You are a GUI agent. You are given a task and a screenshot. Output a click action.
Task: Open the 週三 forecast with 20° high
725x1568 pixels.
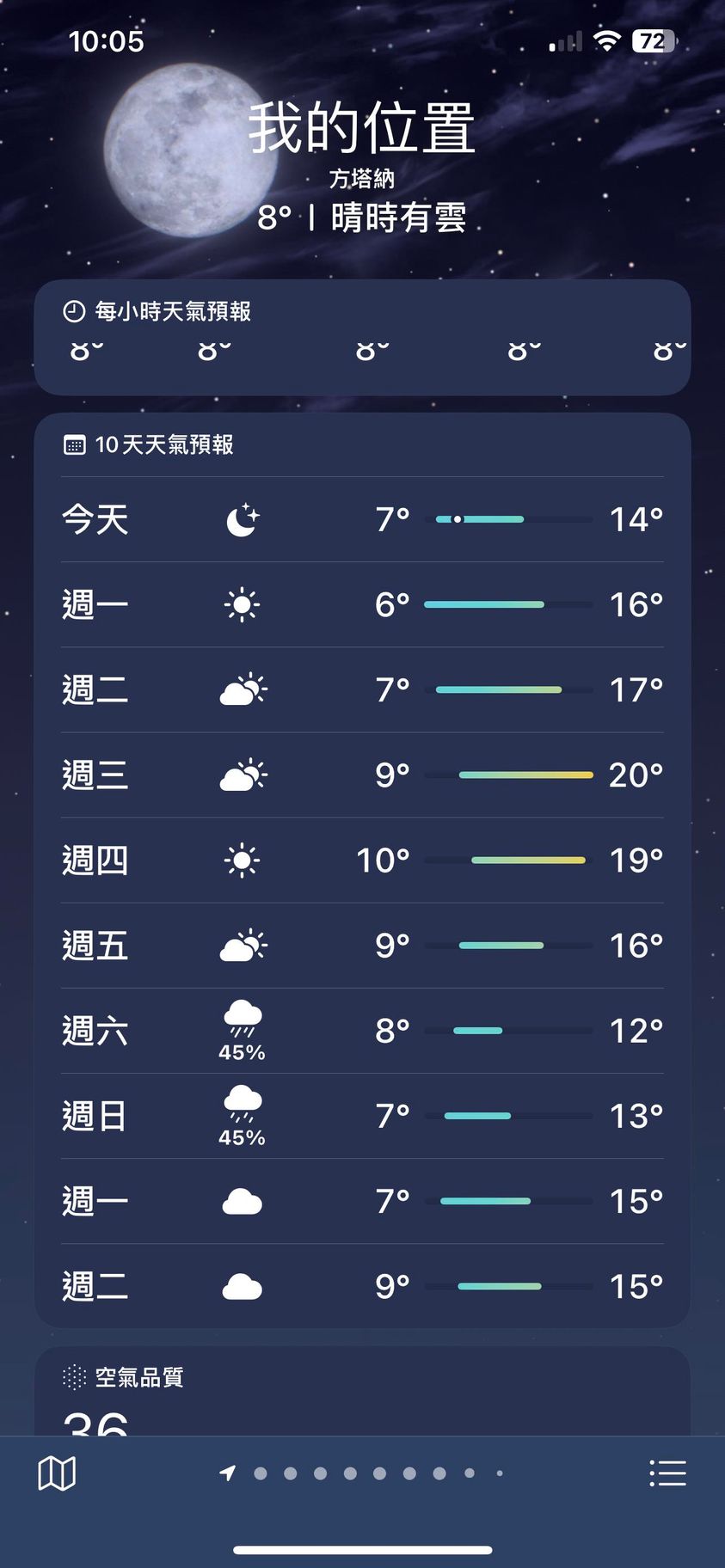pyautogui.click(x=362, y=775)
